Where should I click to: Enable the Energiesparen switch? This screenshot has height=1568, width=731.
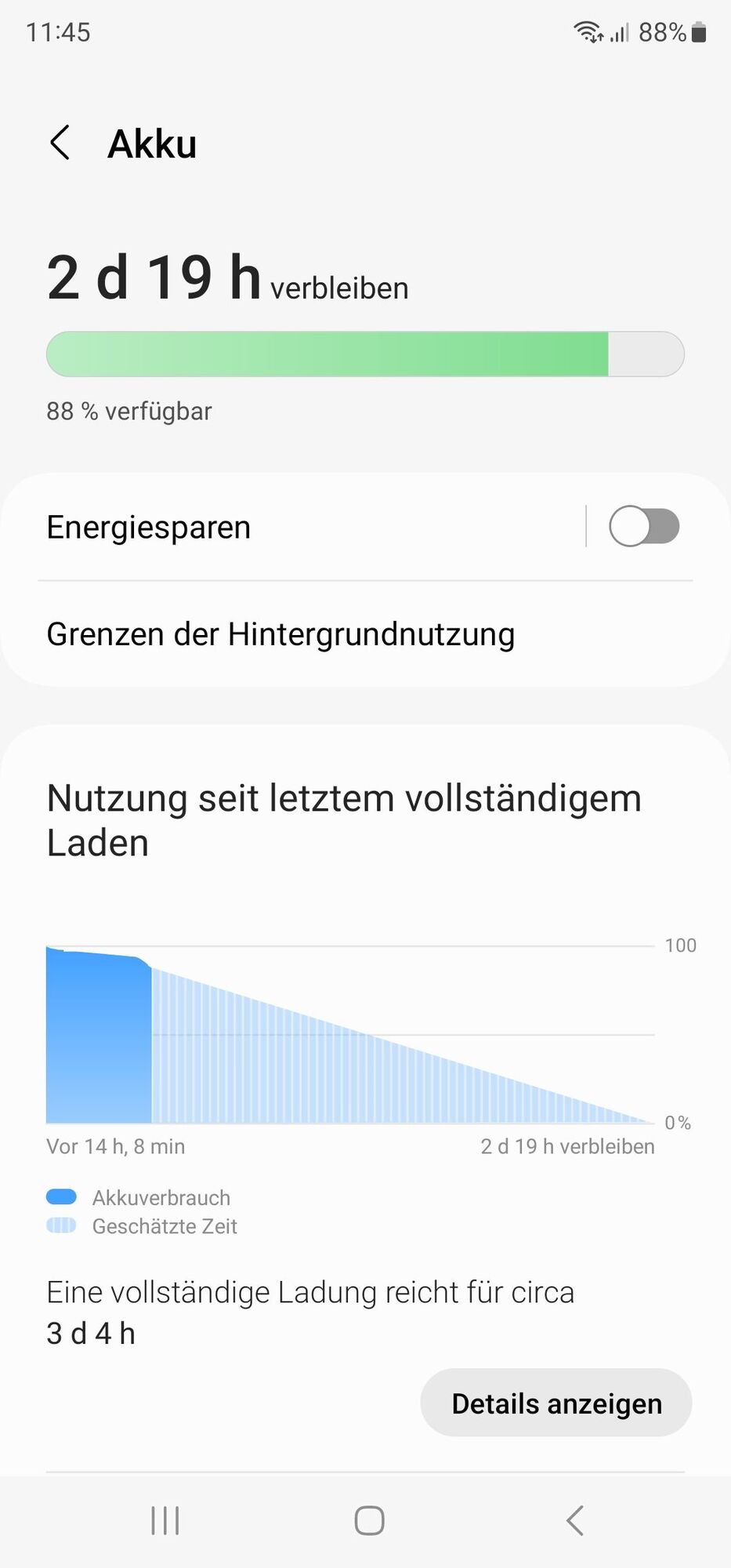[x=643, y=526]
